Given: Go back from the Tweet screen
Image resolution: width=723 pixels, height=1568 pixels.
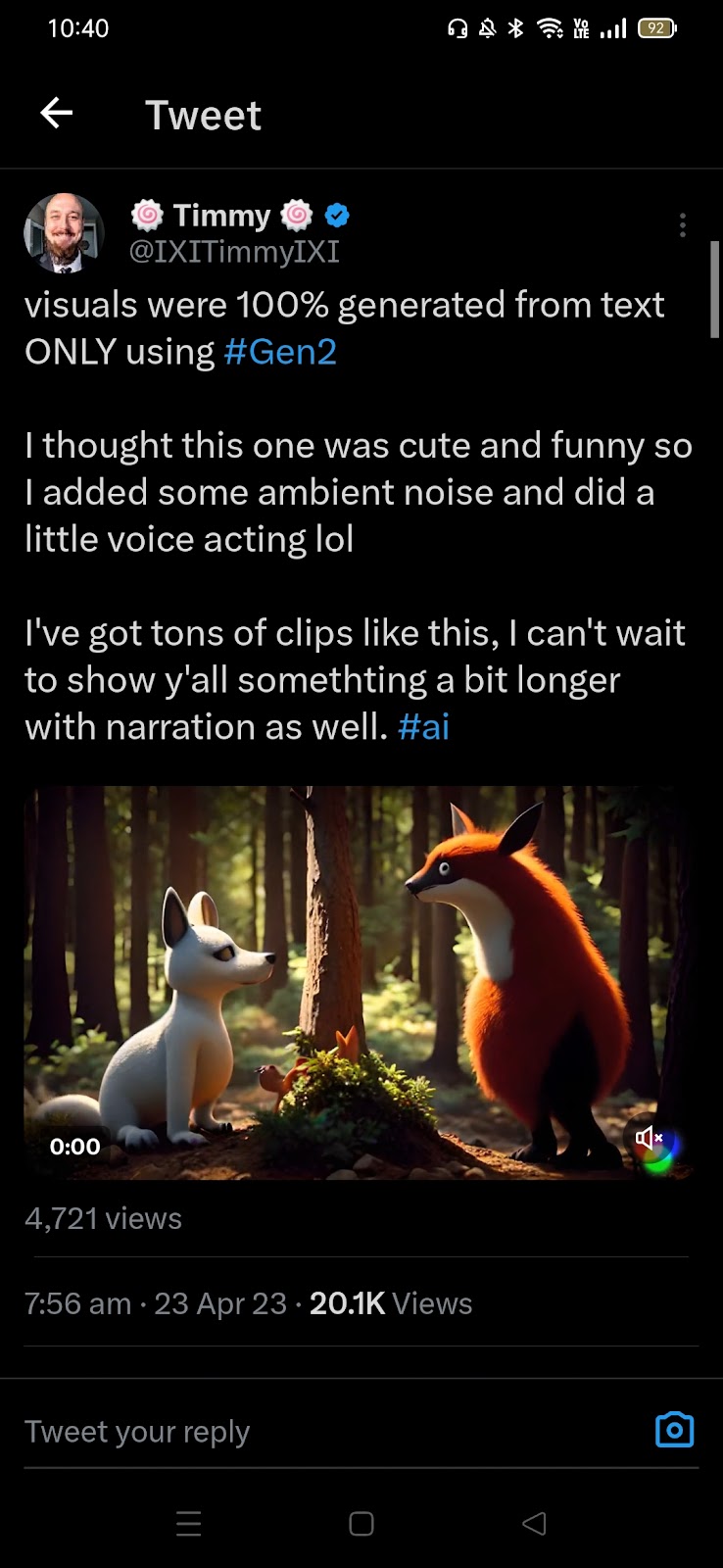Looking at the screenshot, I should click(x=57, y=115).
